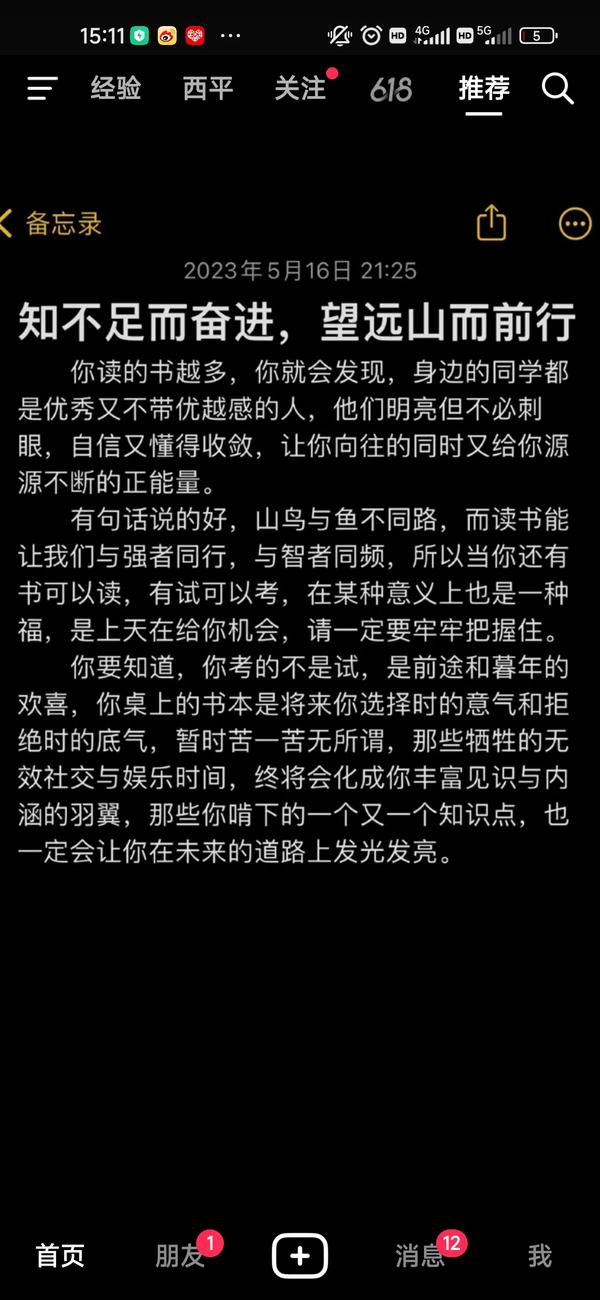Open the 消息 tab
Image resolution: width=600 pixels, height=1300 pixels.
420,1256
